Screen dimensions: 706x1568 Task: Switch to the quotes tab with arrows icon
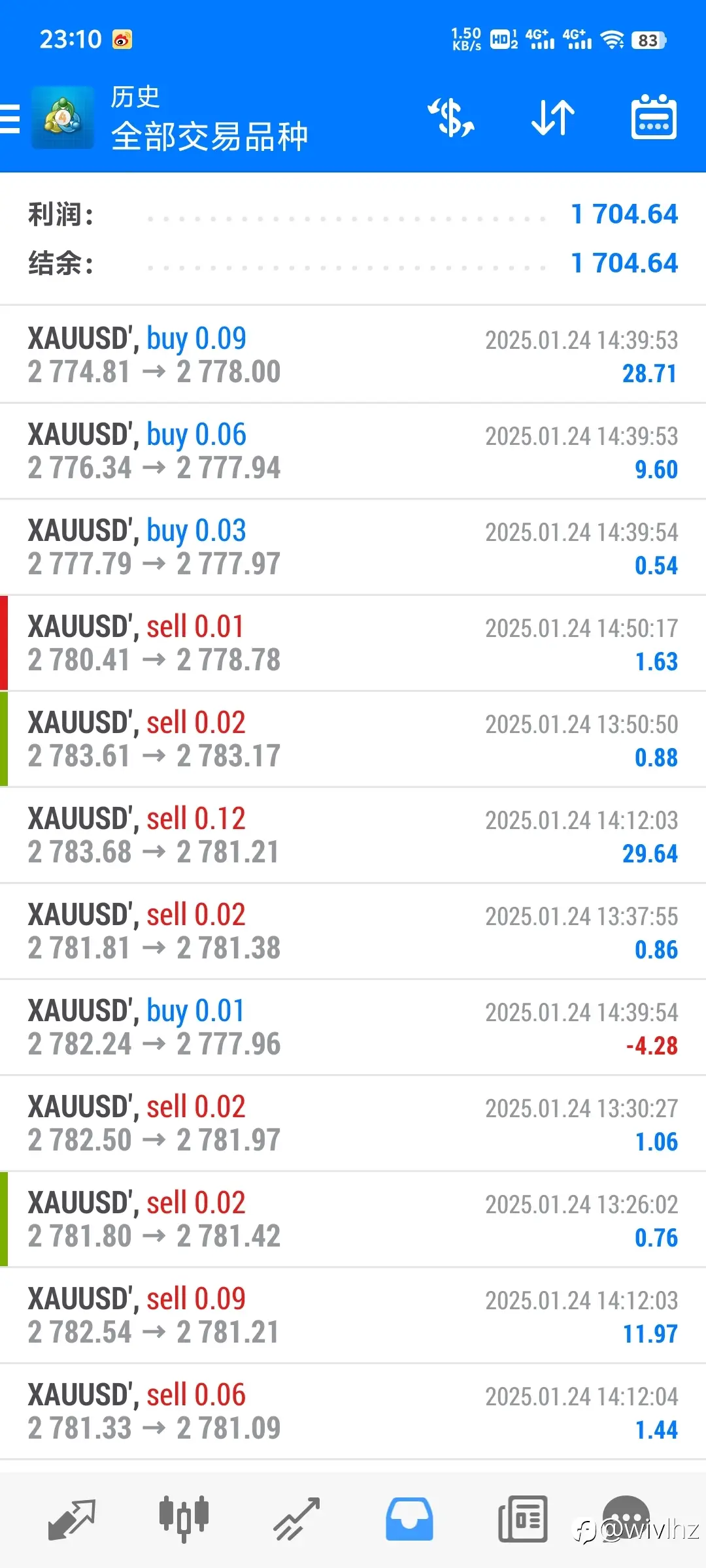point(72,1520)
